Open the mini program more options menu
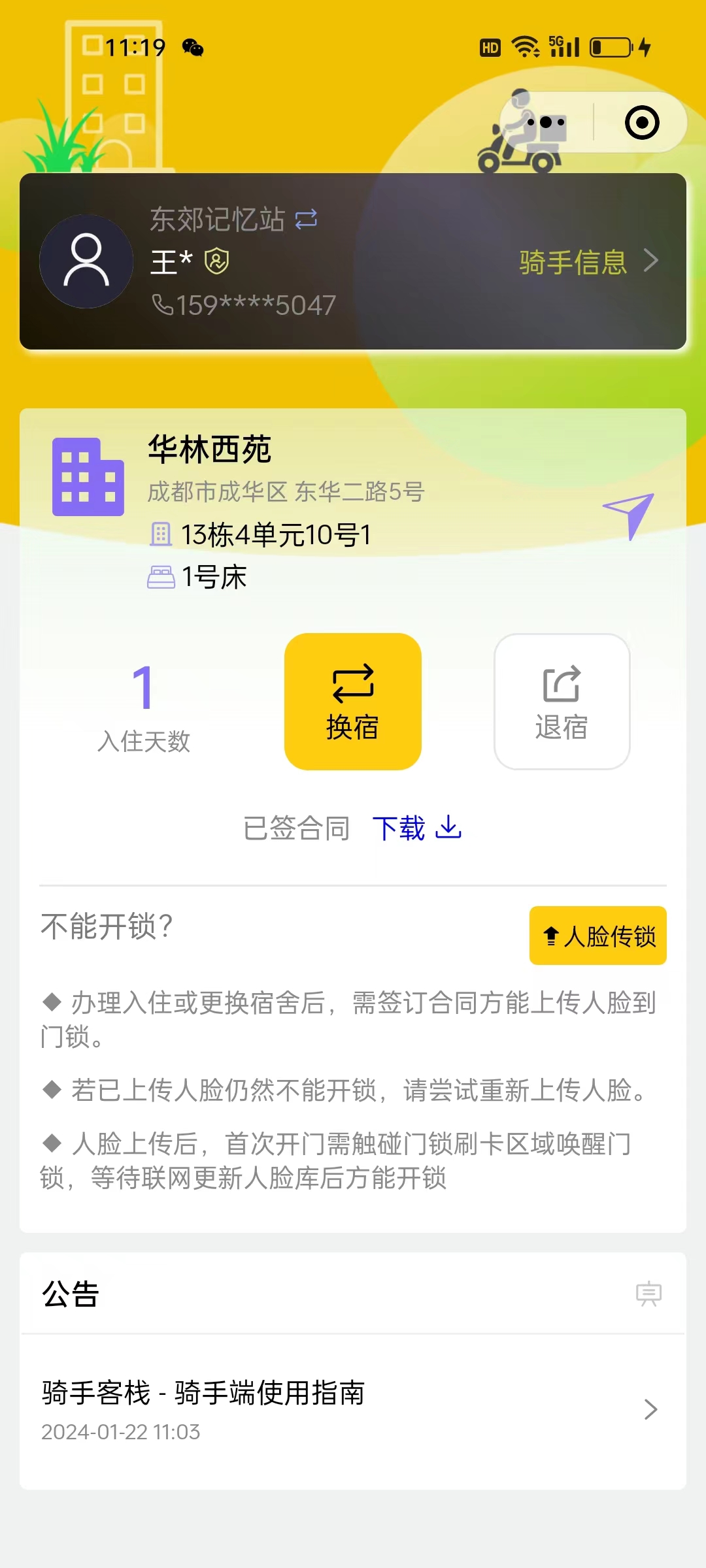 tap(546, 122)
